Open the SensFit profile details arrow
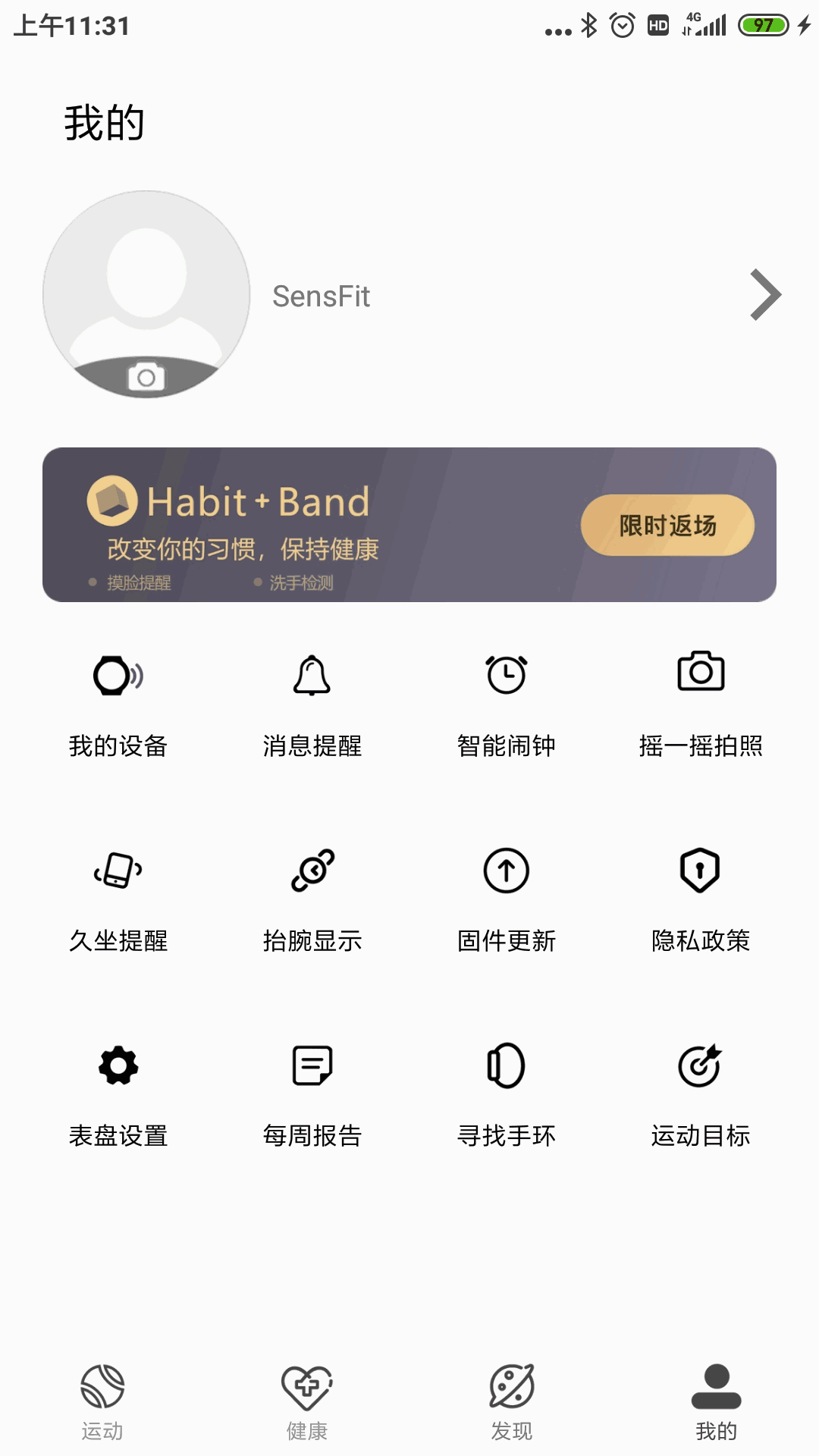The image size is (819, 1456). [x=764, y=295]
